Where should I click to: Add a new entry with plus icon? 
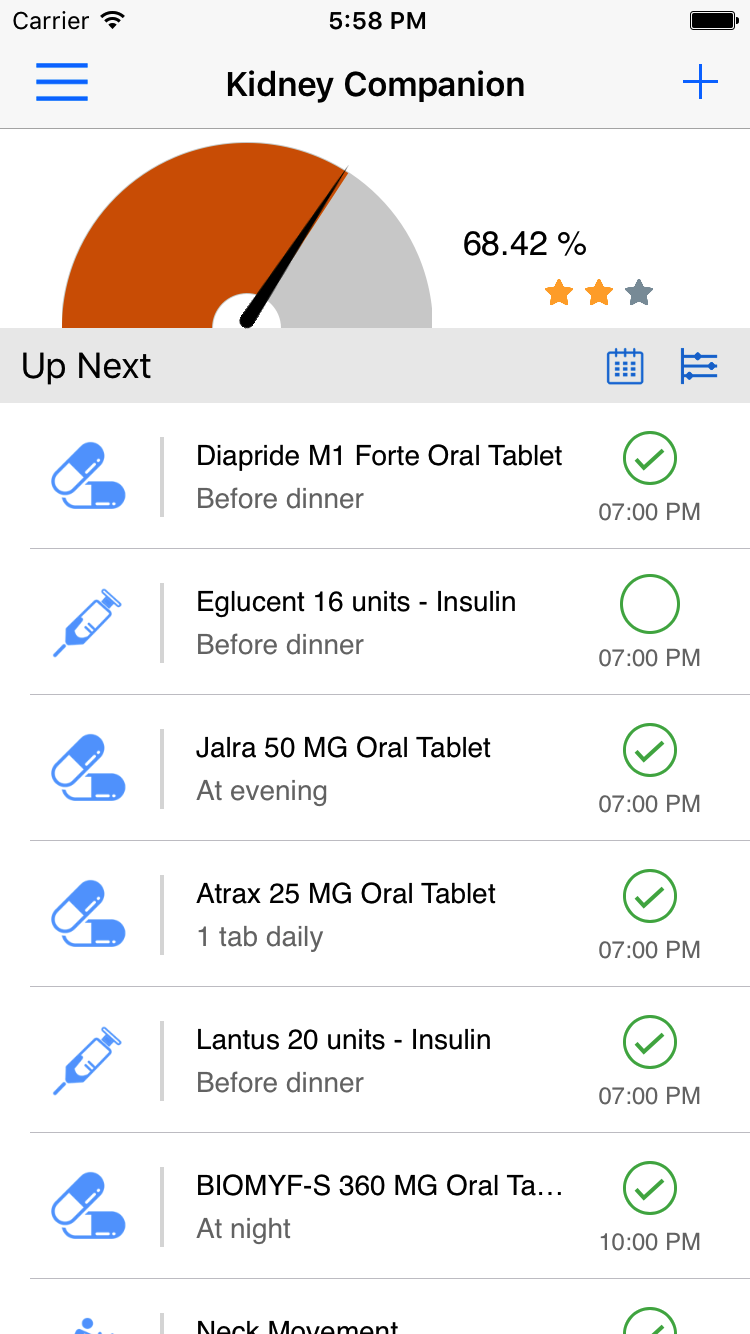point(700,82)
